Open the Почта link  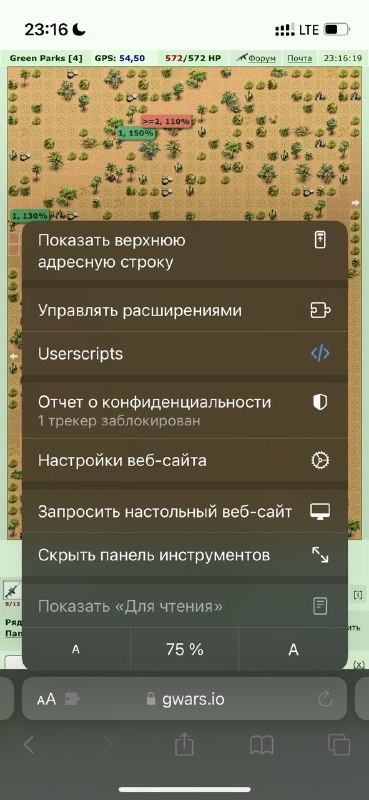coord(300,58)
